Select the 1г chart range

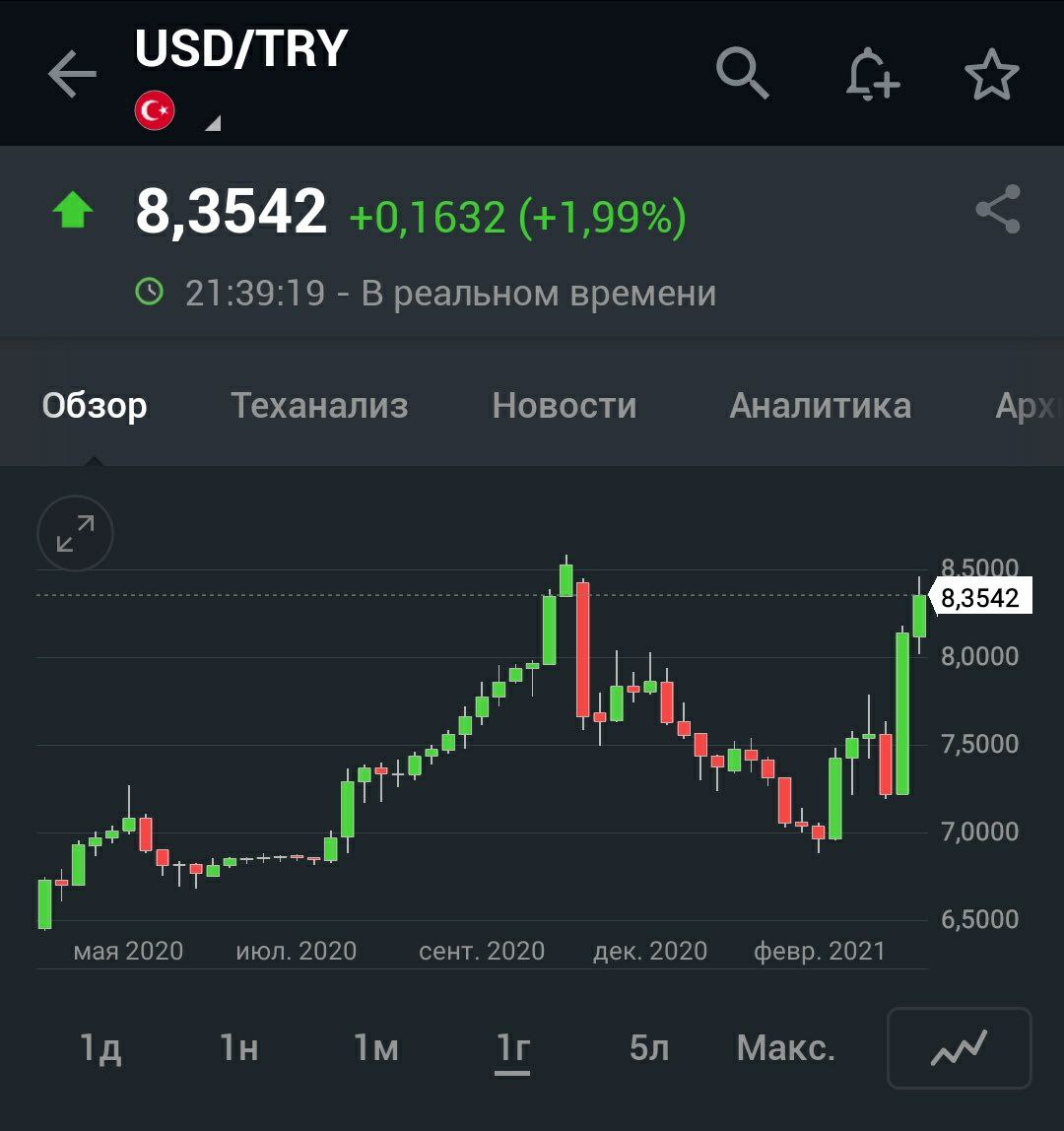click(512, 1048)
